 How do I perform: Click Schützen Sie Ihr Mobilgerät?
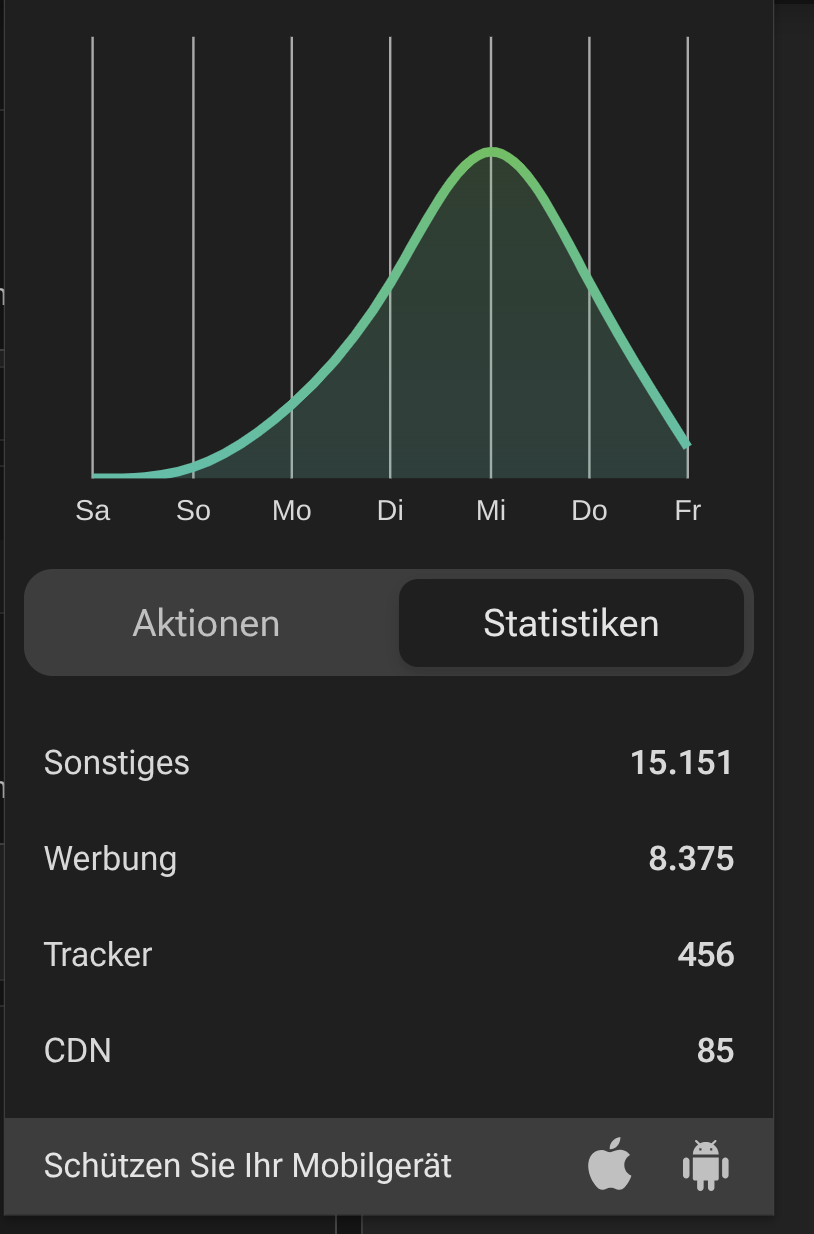pyautogui.click(x=247, y=1165)
